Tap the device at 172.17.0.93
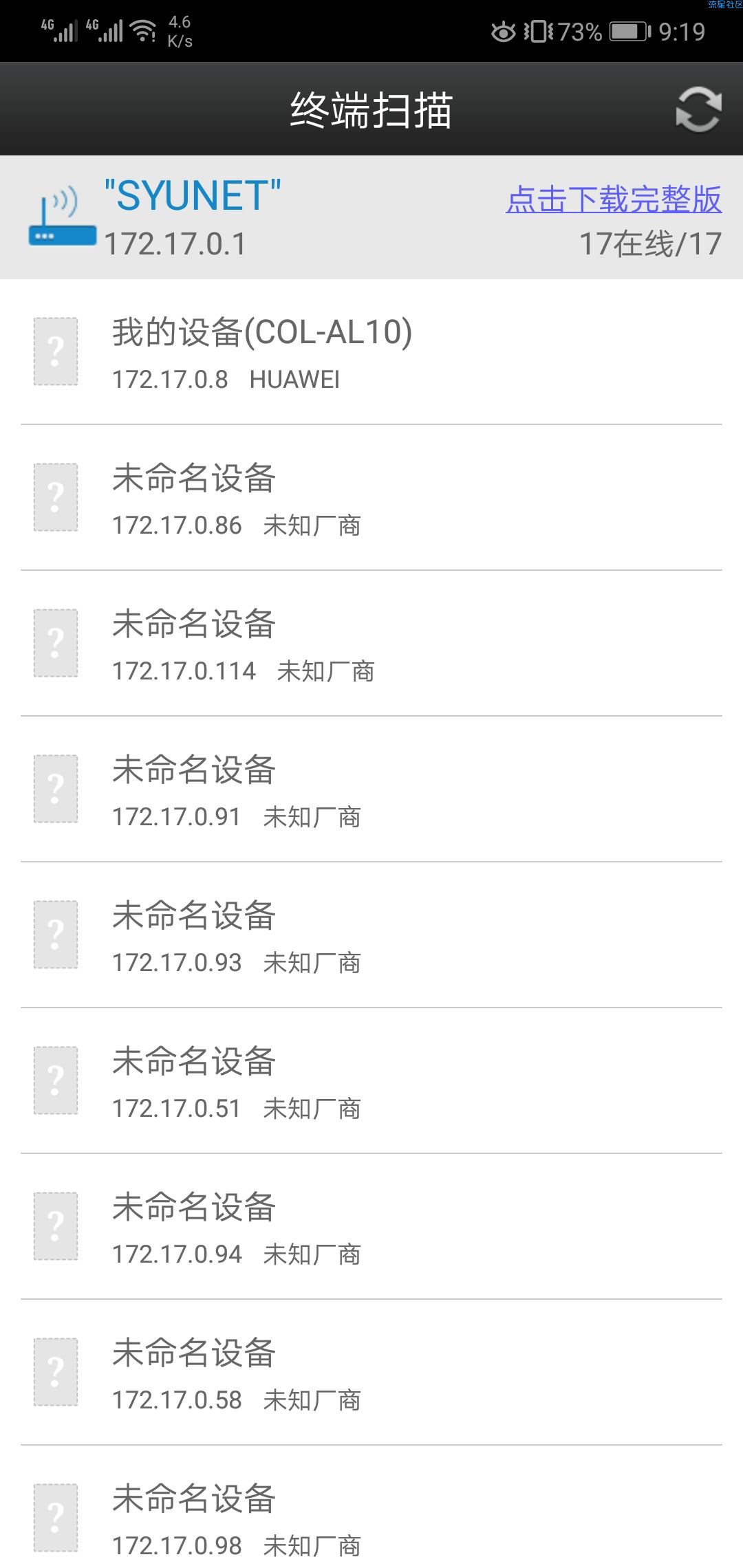 (x=371, y=935)
